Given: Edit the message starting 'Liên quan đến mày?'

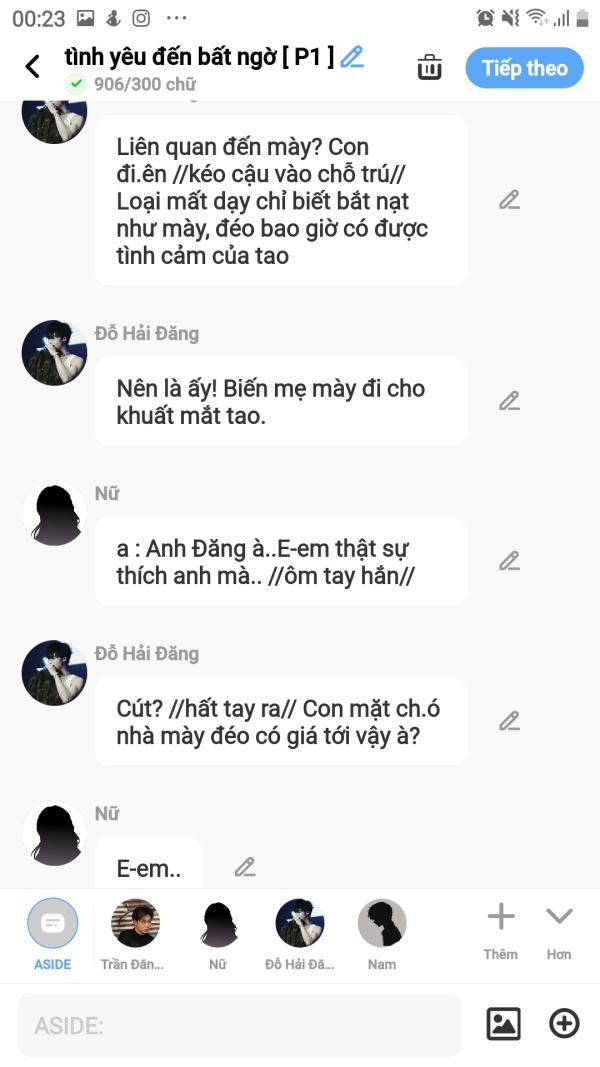Looking at the screenshot, I should point(509,200).
